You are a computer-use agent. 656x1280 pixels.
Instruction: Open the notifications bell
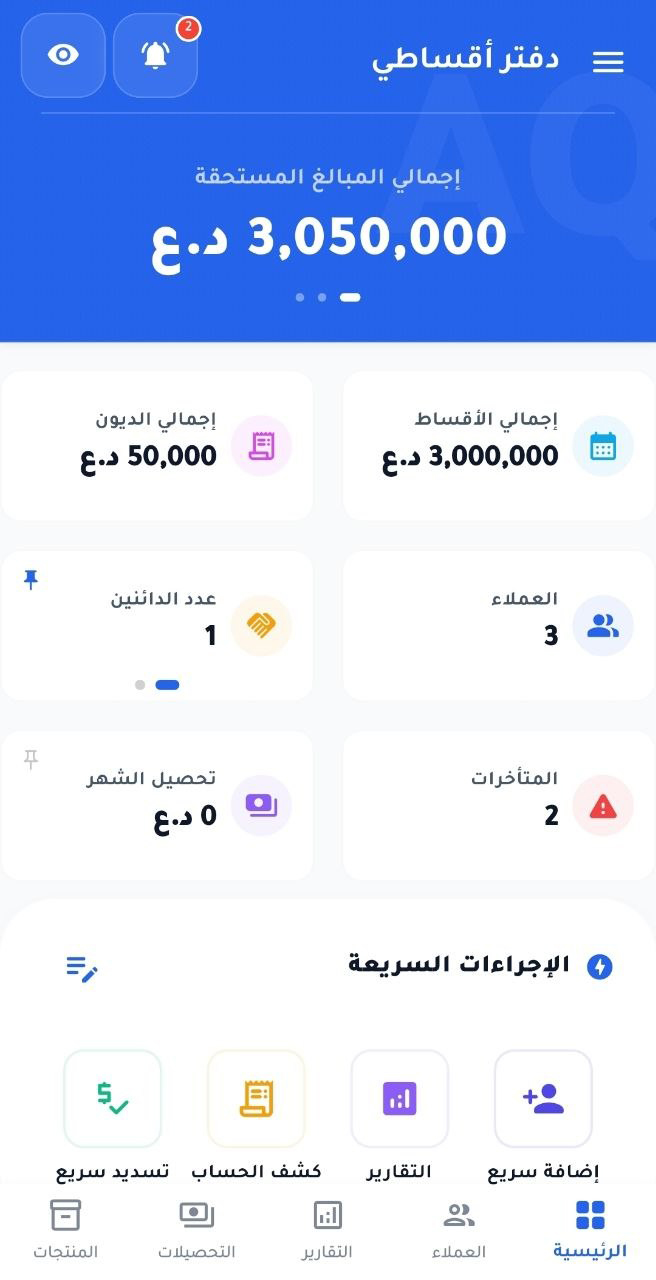pyautogui.click(x=155, y=55)
